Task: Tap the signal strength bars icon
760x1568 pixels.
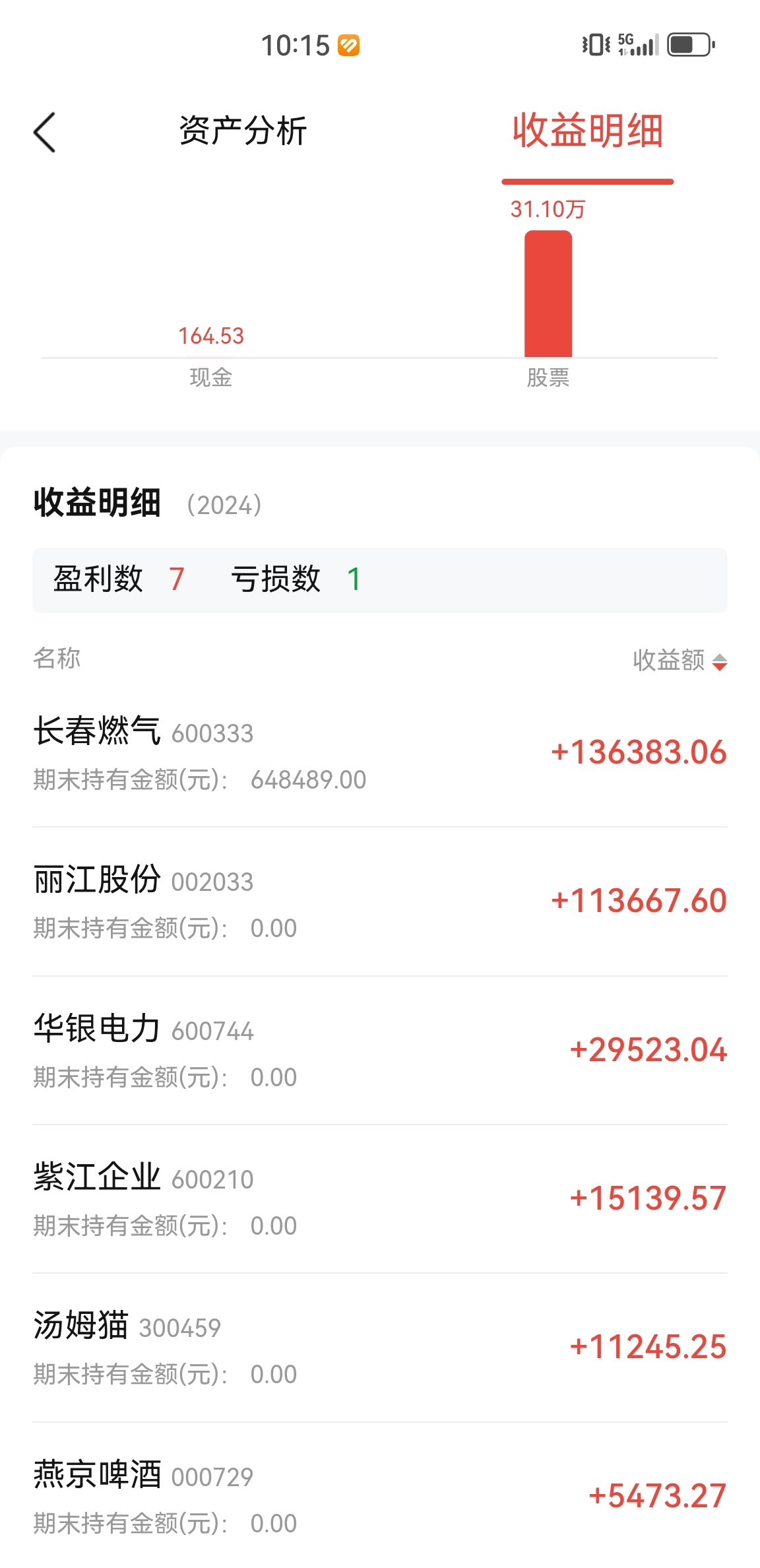Action: 646,46
